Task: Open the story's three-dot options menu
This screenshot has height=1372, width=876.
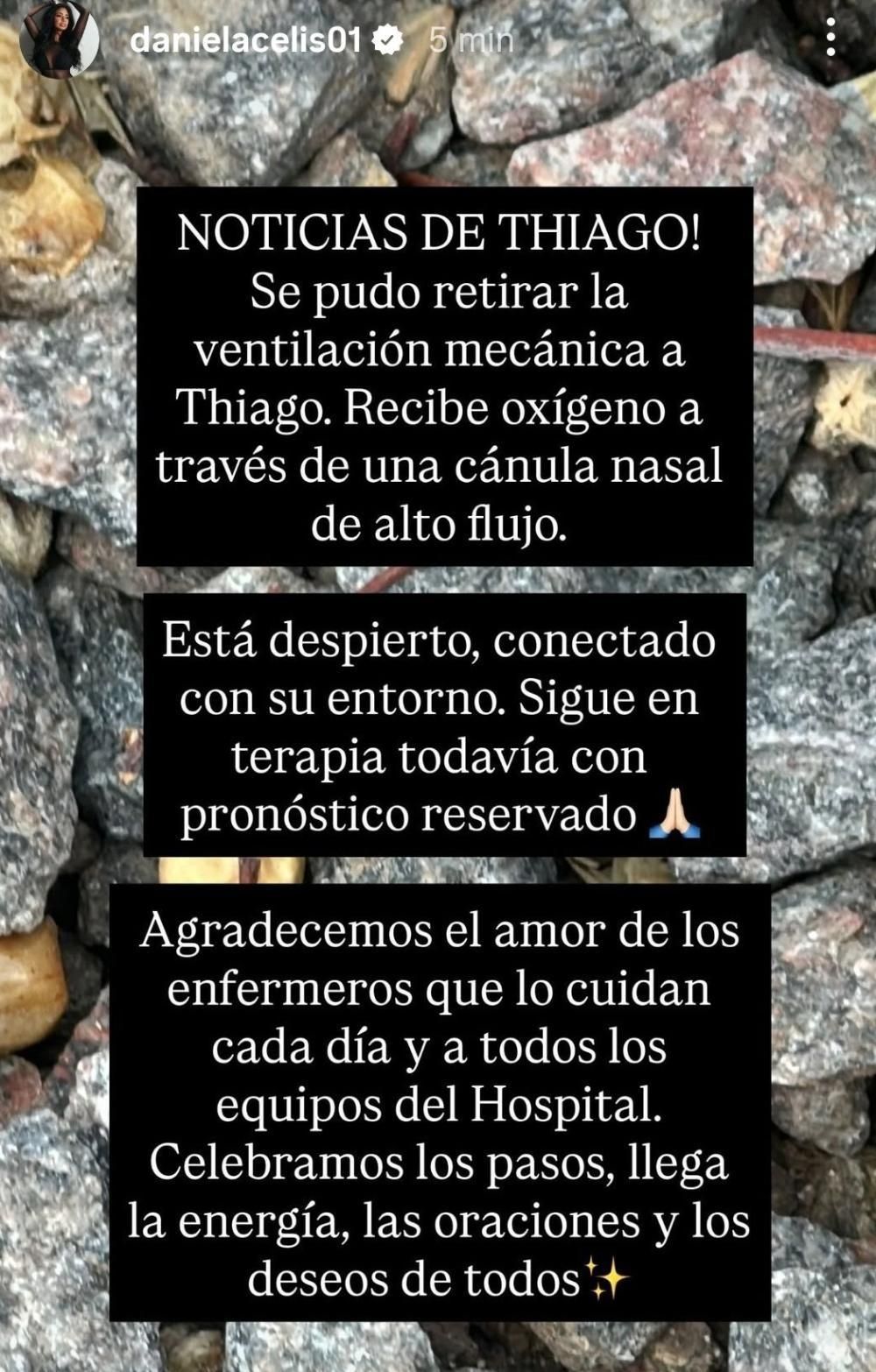Action: 830,39
